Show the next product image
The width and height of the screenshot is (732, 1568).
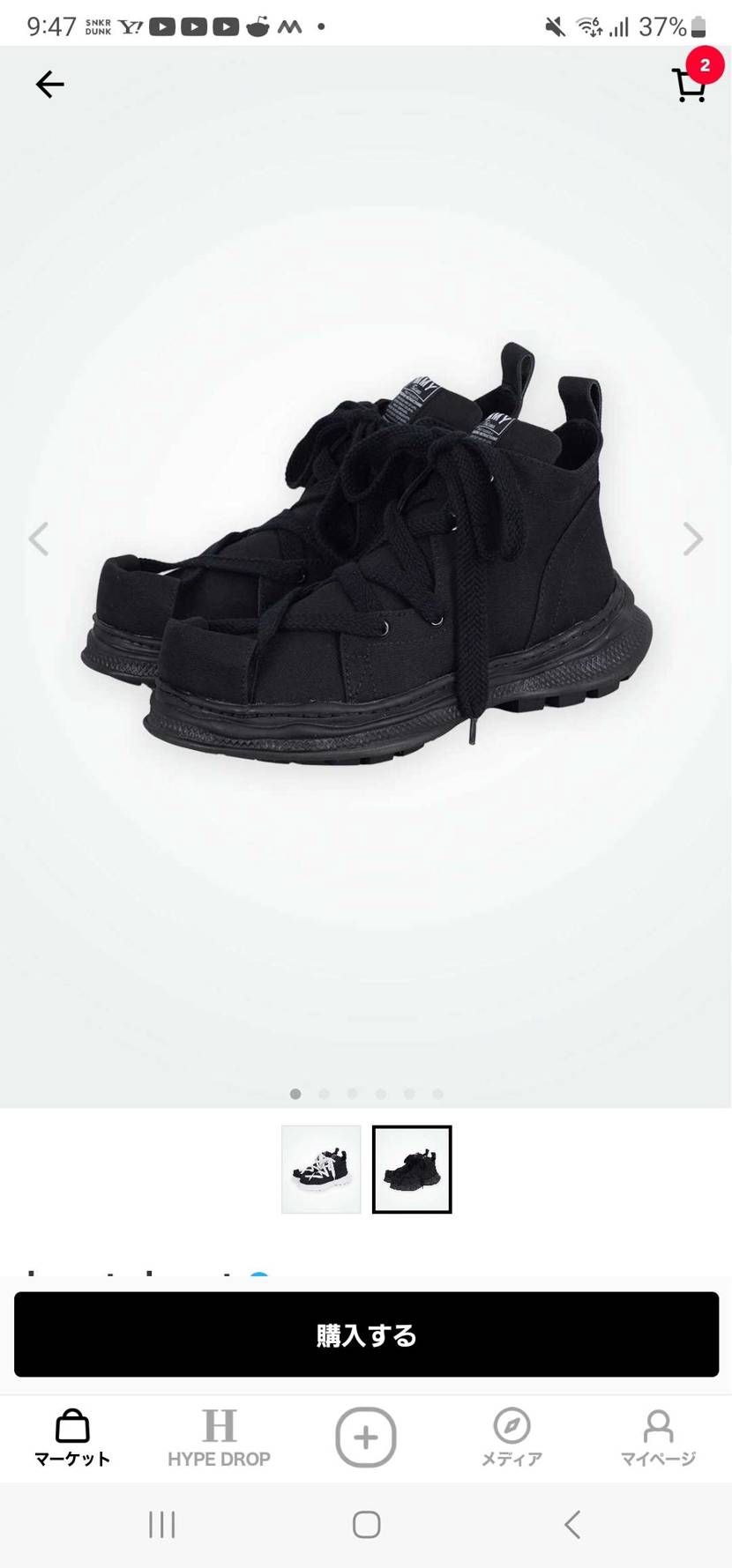coord(693,539)
